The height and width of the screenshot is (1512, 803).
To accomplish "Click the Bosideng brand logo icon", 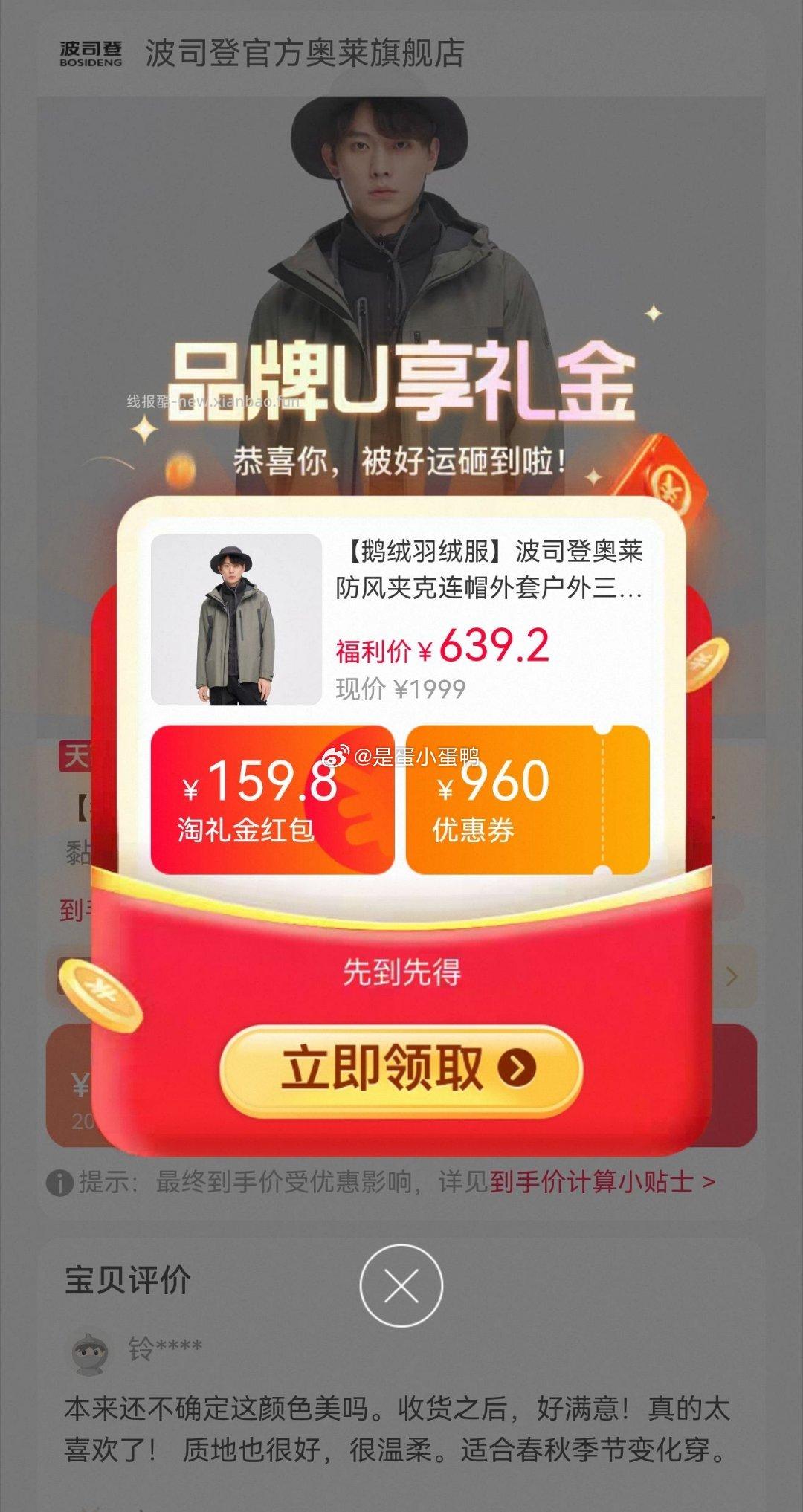I will [91, 51].
